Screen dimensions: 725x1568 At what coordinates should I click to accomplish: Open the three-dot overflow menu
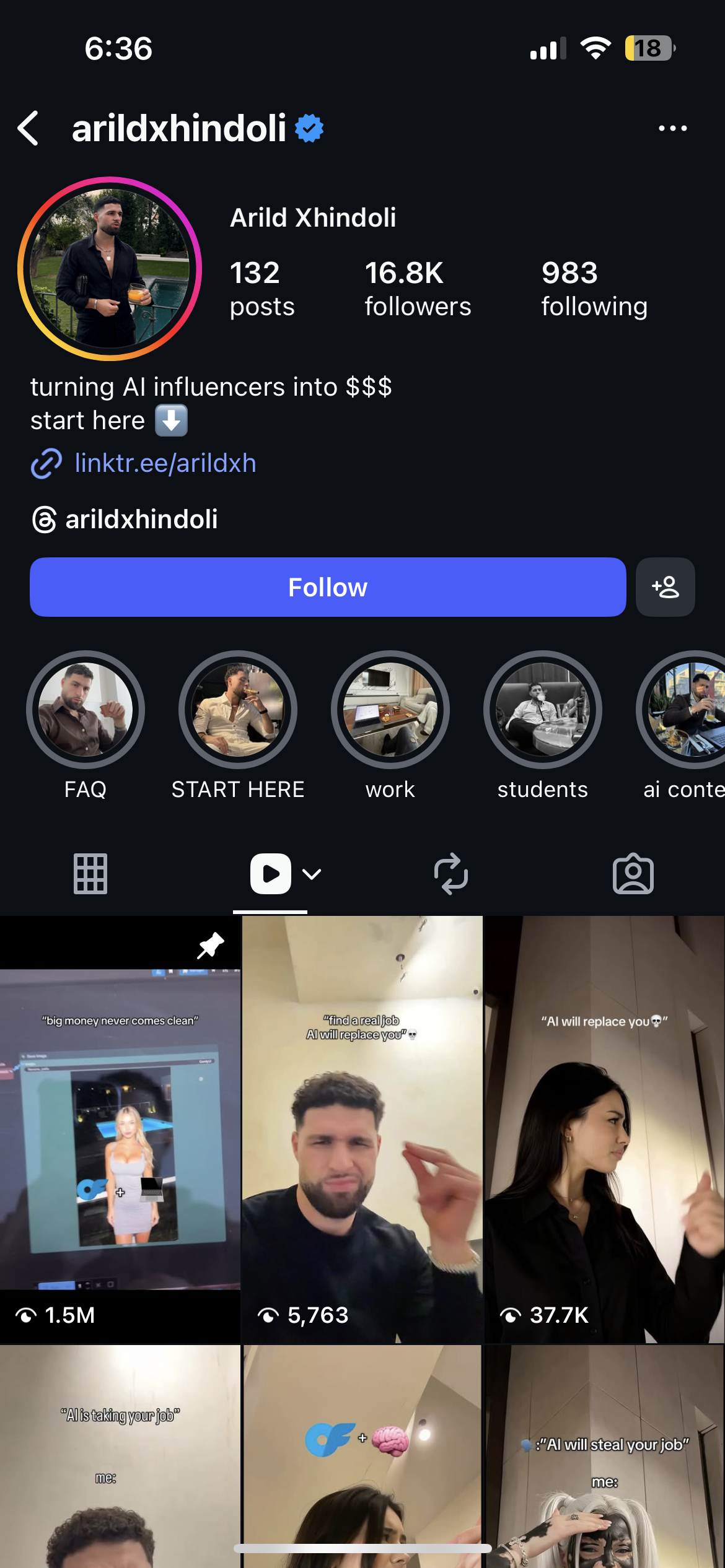(x=672, y=128)
